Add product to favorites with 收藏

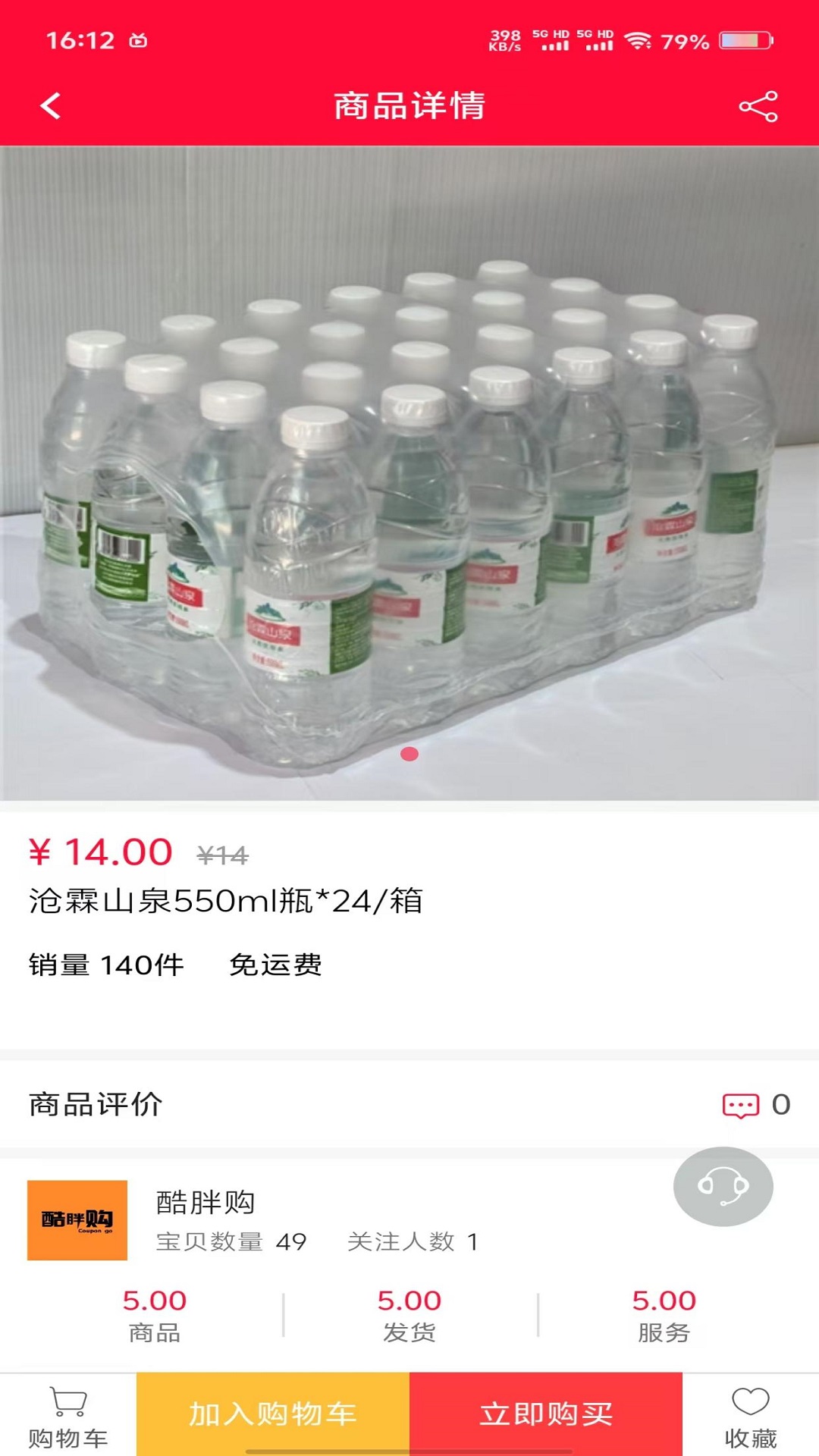pyautogui.click(x=750, y=1415)
